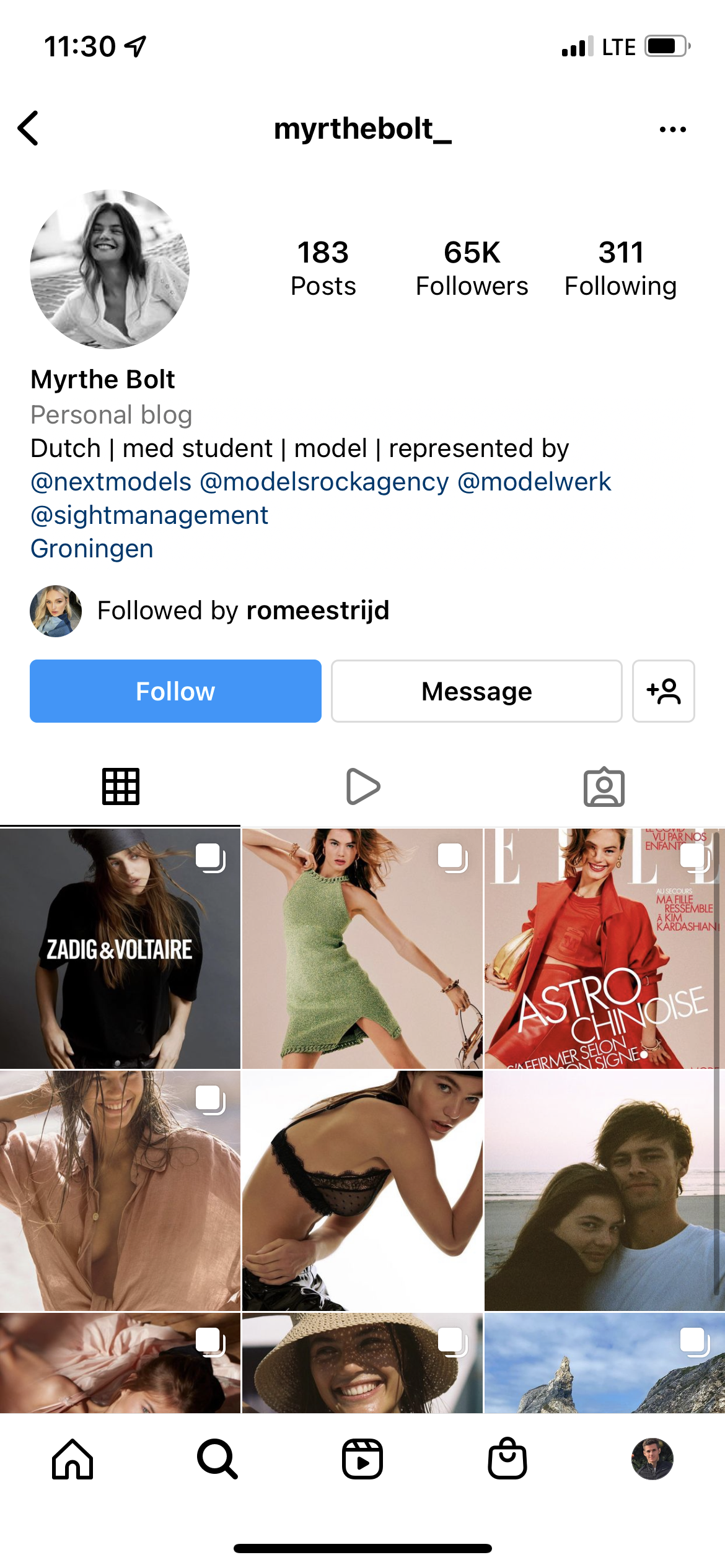Open the followers list
Image resolution: width=725 pixels, height=1568 pixels.
pyautogui.click(x=472, y=269)
